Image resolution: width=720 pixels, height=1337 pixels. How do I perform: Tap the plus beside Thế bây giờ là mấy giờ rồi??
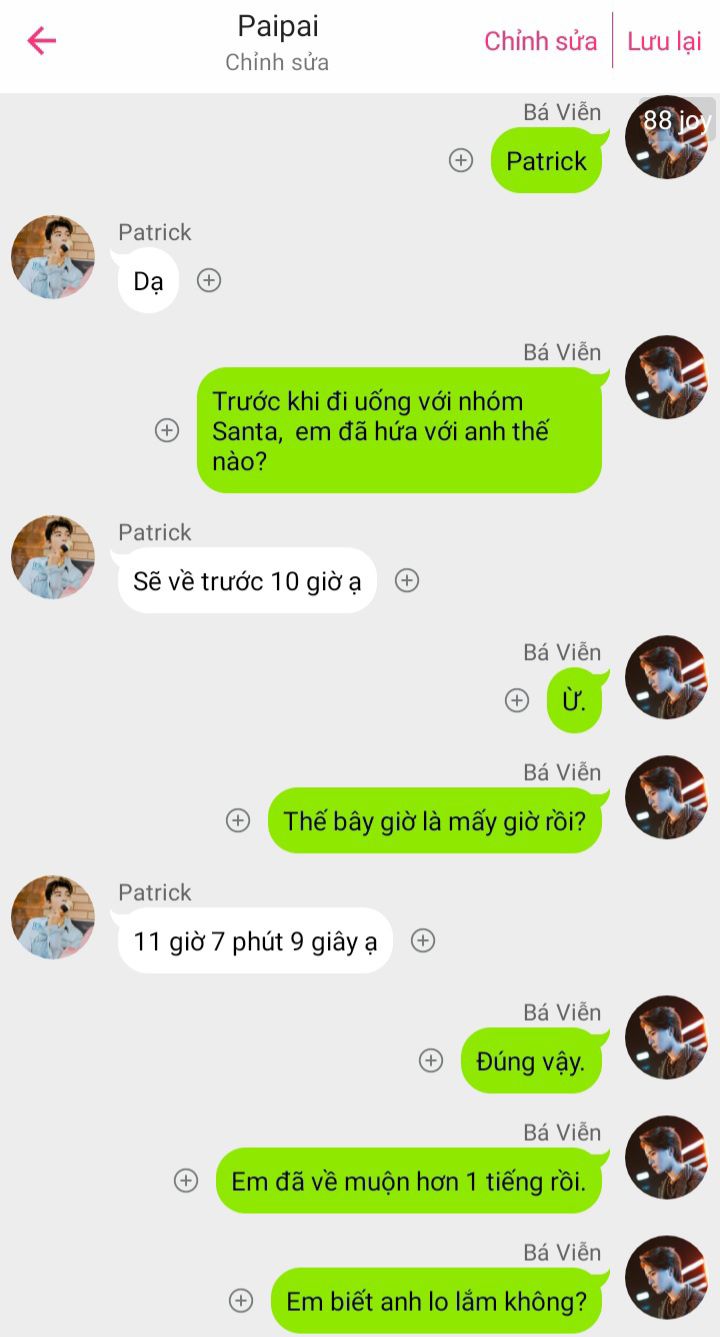pyautogui.click(x=238, y=820)
